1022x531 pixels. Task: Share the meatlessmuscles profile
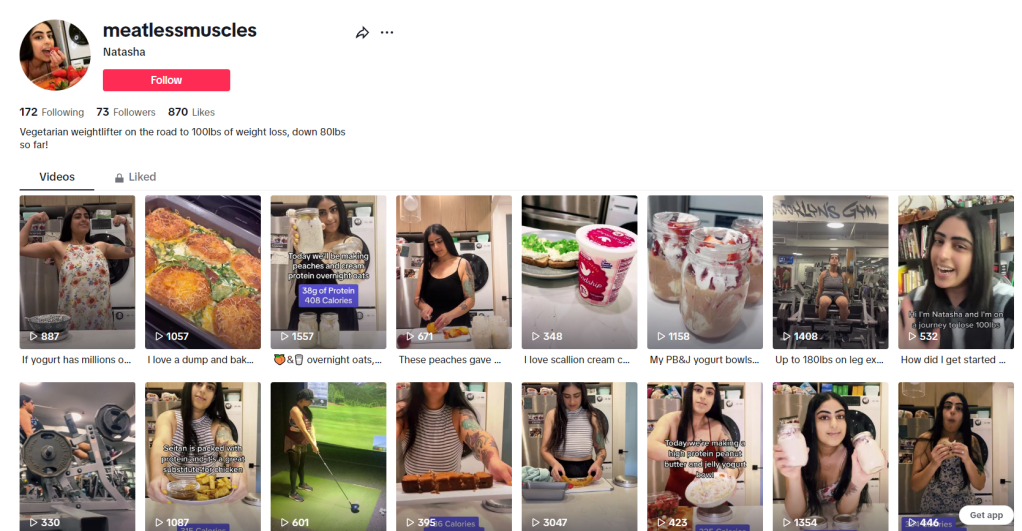(362, 33)
